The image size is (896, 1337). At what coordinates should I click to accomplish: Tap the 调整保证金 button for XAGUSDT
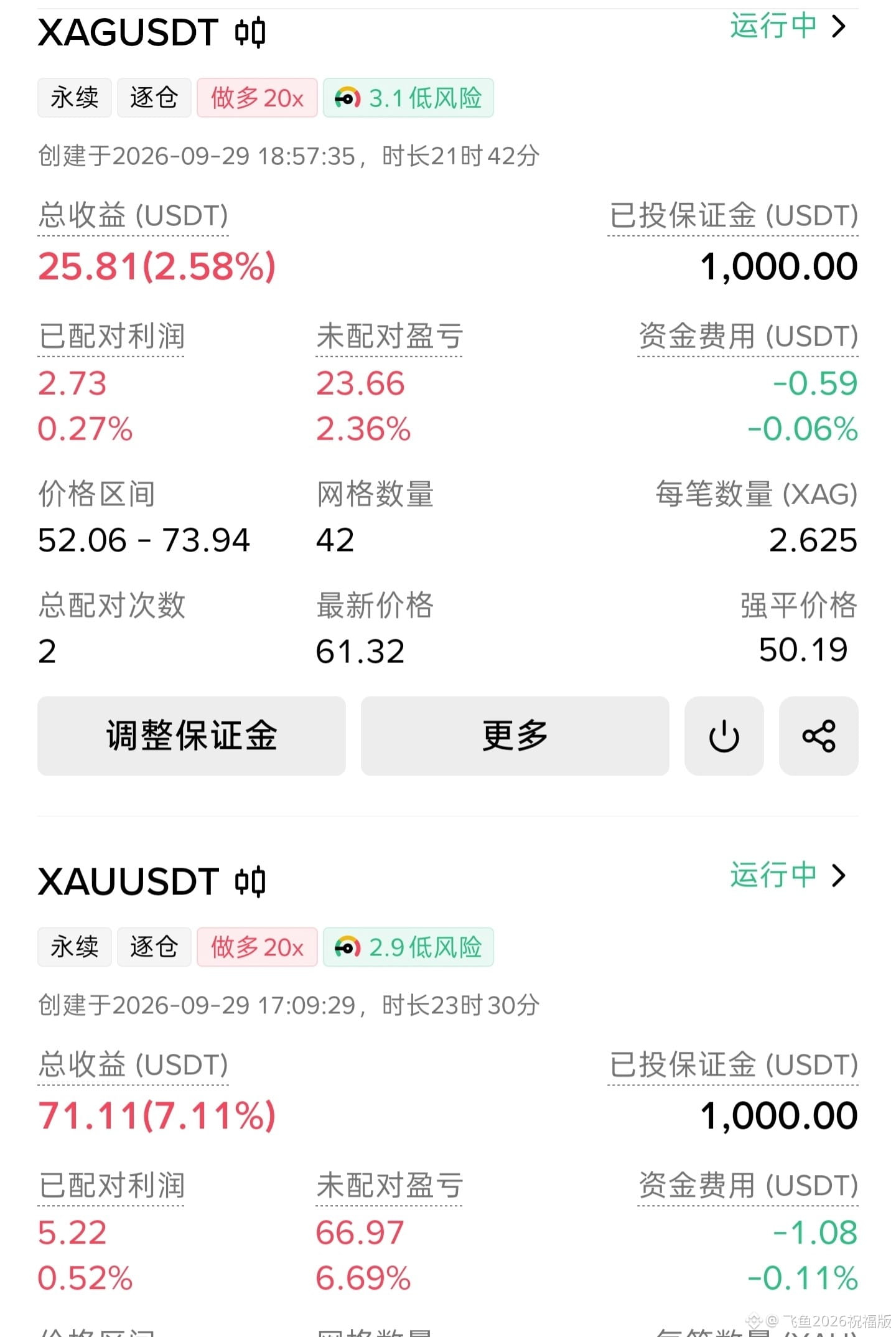192,736
